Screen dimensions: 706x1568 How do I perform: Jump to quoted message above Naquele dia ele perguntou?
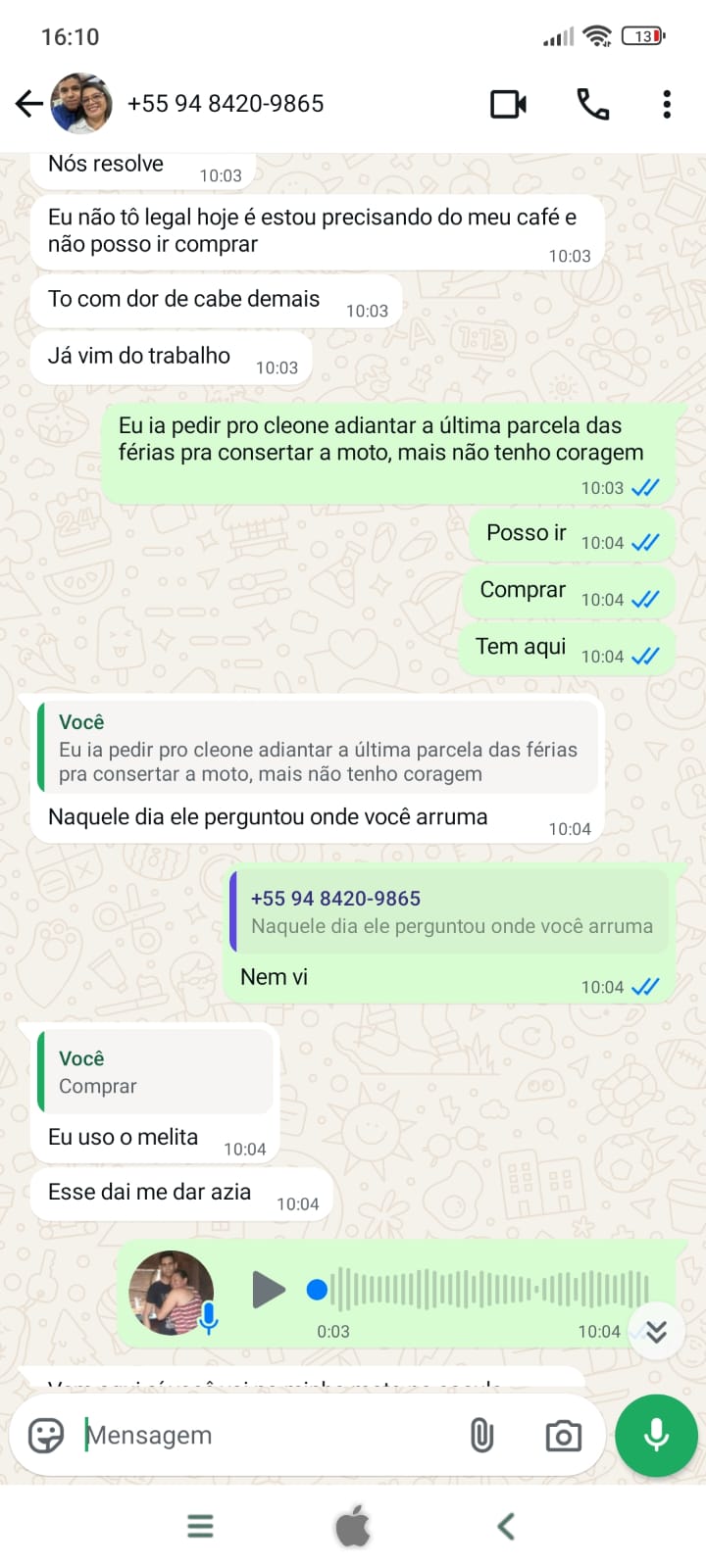pos(318,747)
